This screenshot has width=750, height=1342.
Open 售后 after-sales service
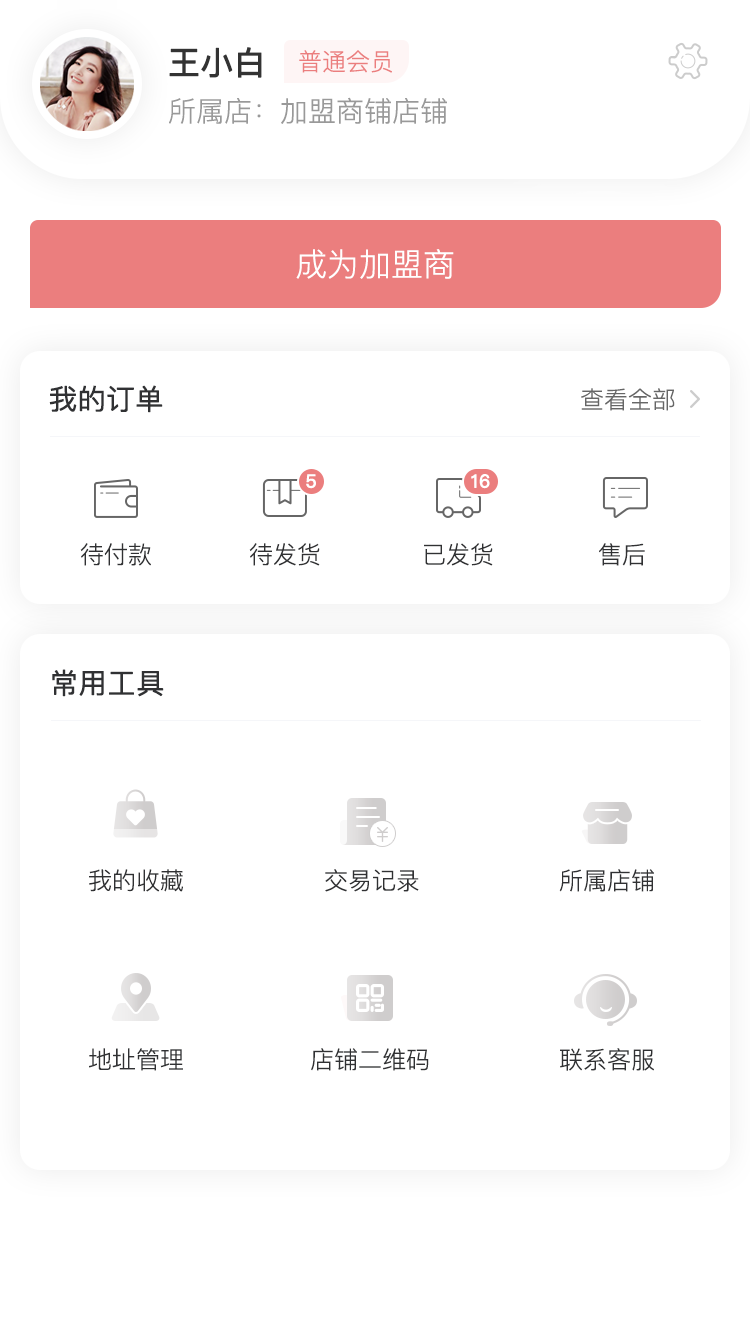623,520
